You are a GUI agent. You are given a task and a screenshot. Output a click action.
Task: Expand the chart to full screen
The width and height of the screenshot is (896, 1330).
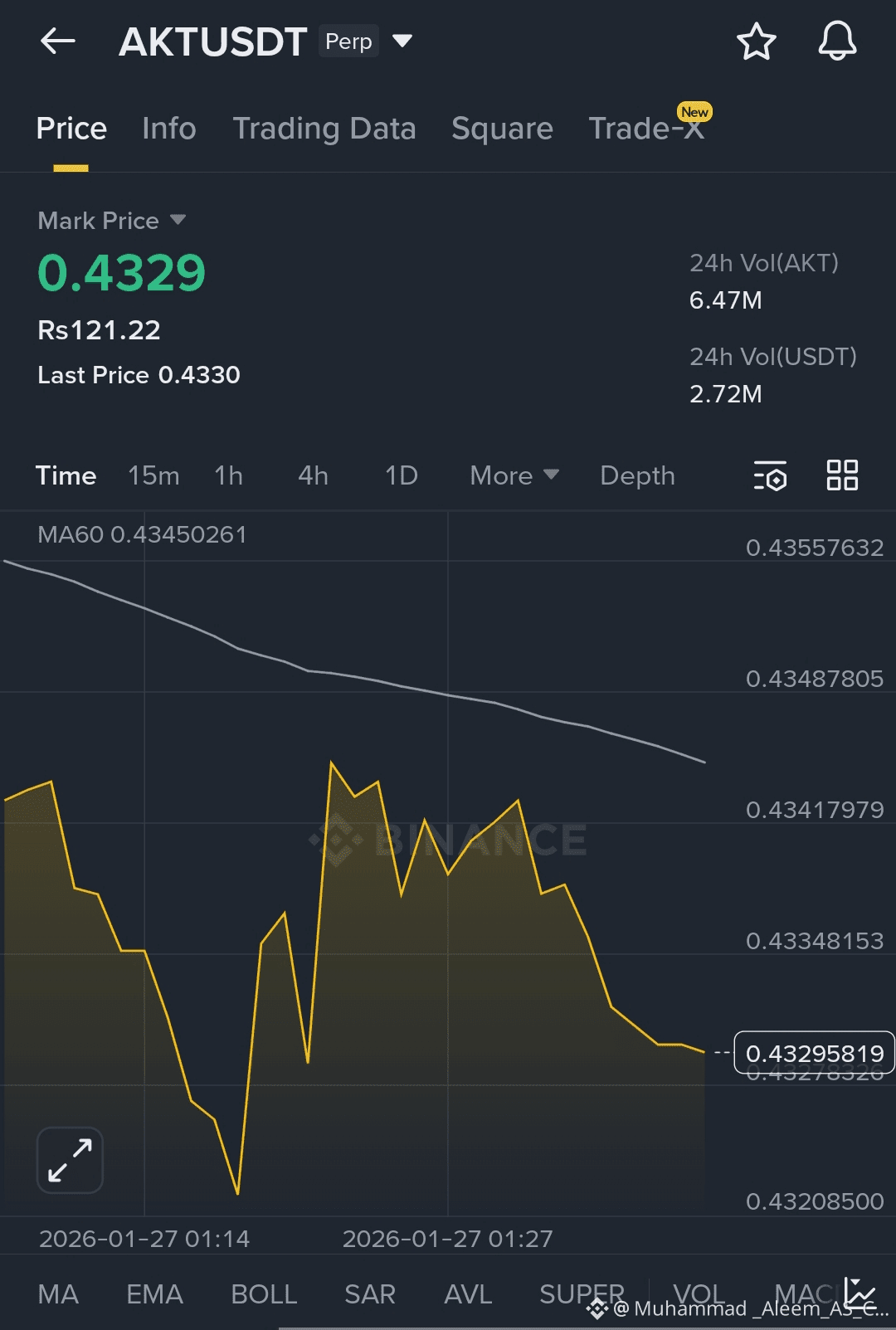tap(70, 1160)
